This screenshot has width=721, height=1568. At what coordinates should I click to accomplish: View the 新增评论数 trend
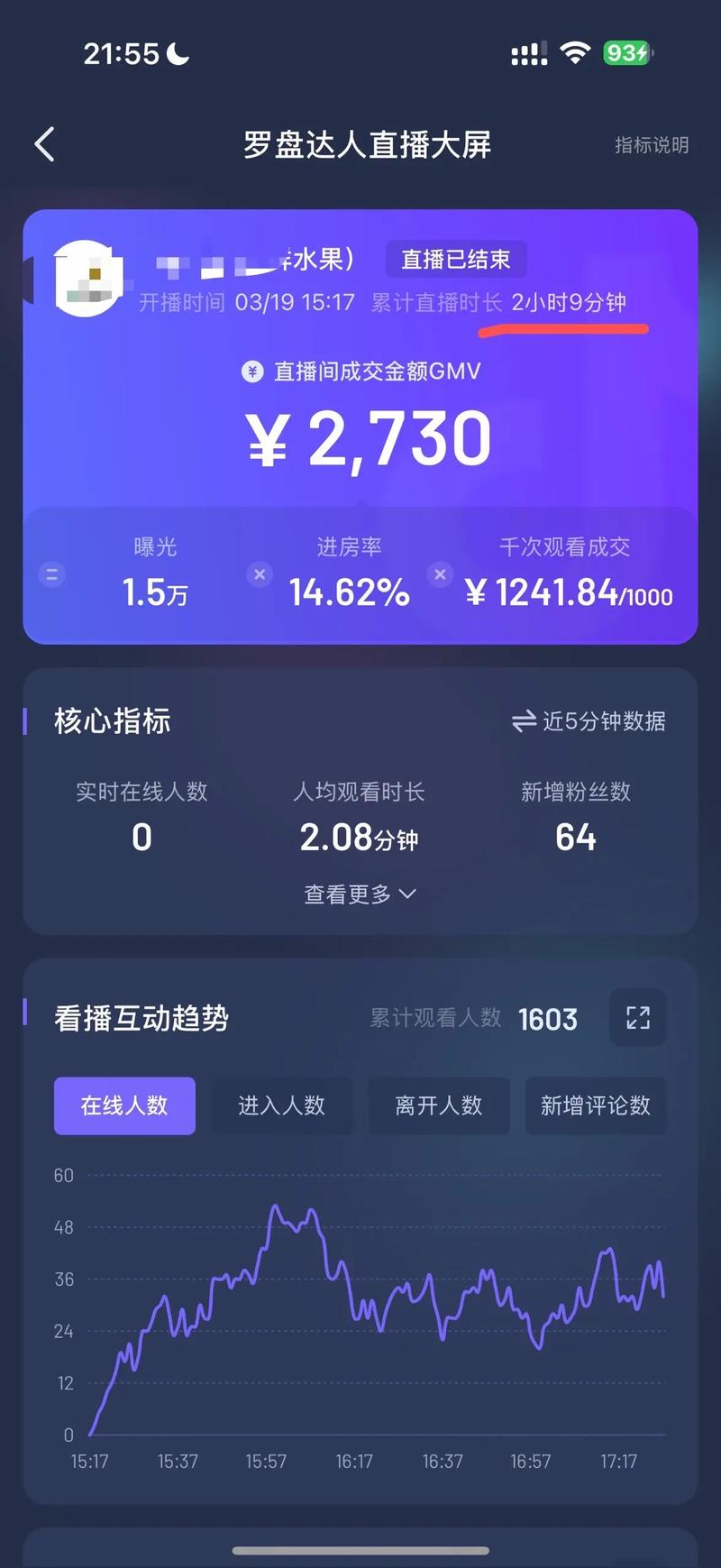[595, 1105]
